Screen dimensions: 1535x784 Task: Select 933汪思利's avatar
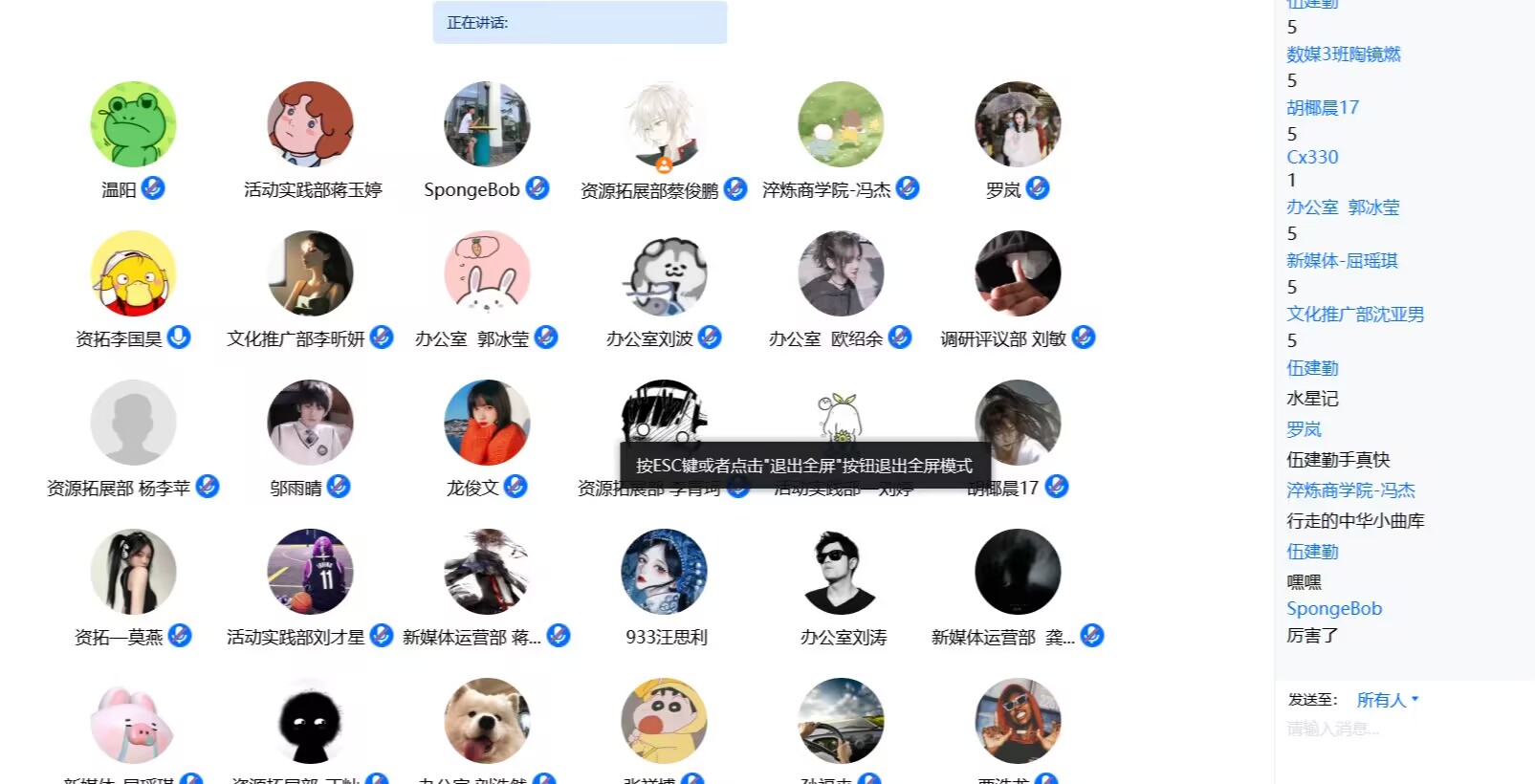664,572
